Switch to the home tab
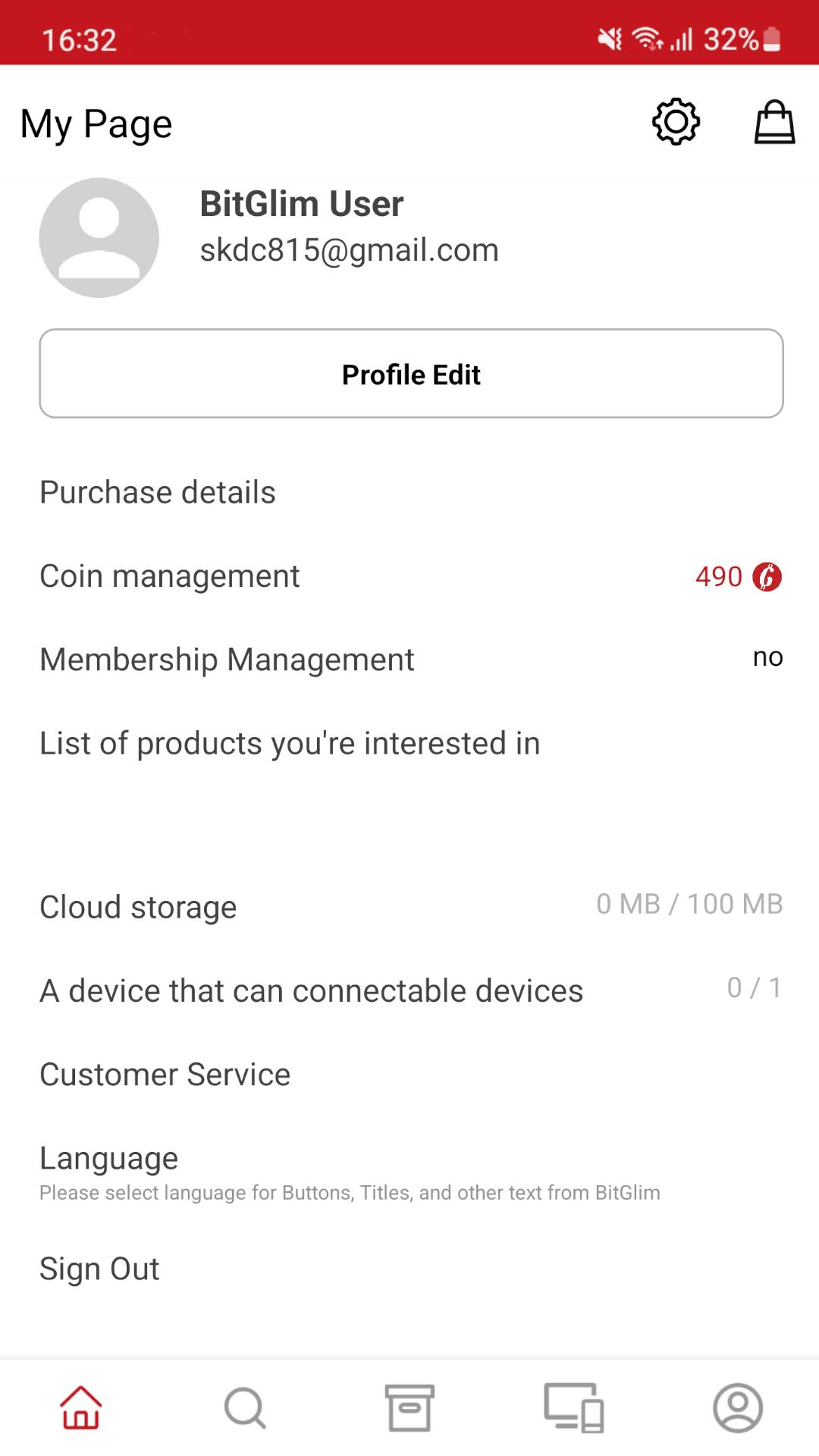Screen dimensions: 819x1456 [x=81, y=1407]
